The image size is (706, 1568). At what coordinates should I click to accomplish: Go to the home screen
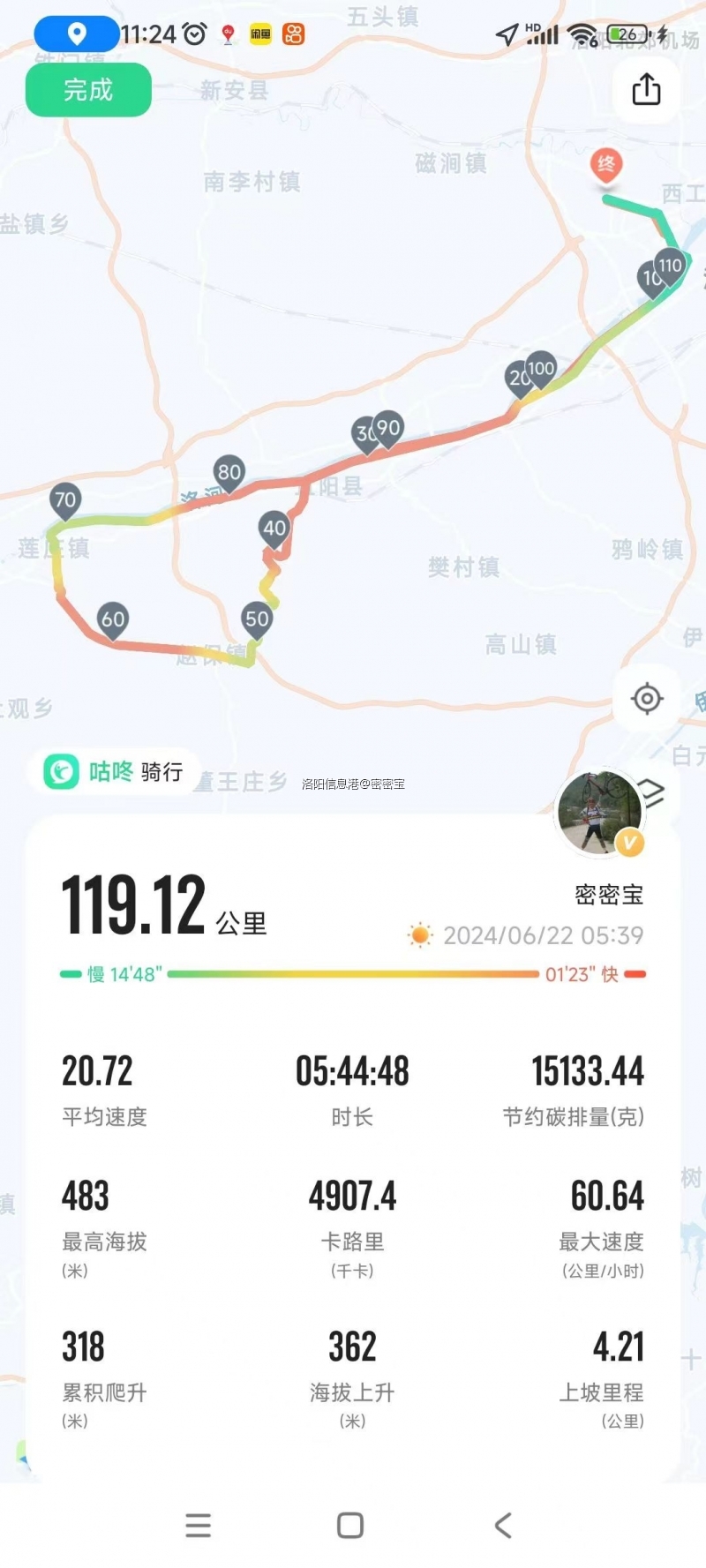(350, 1526)
